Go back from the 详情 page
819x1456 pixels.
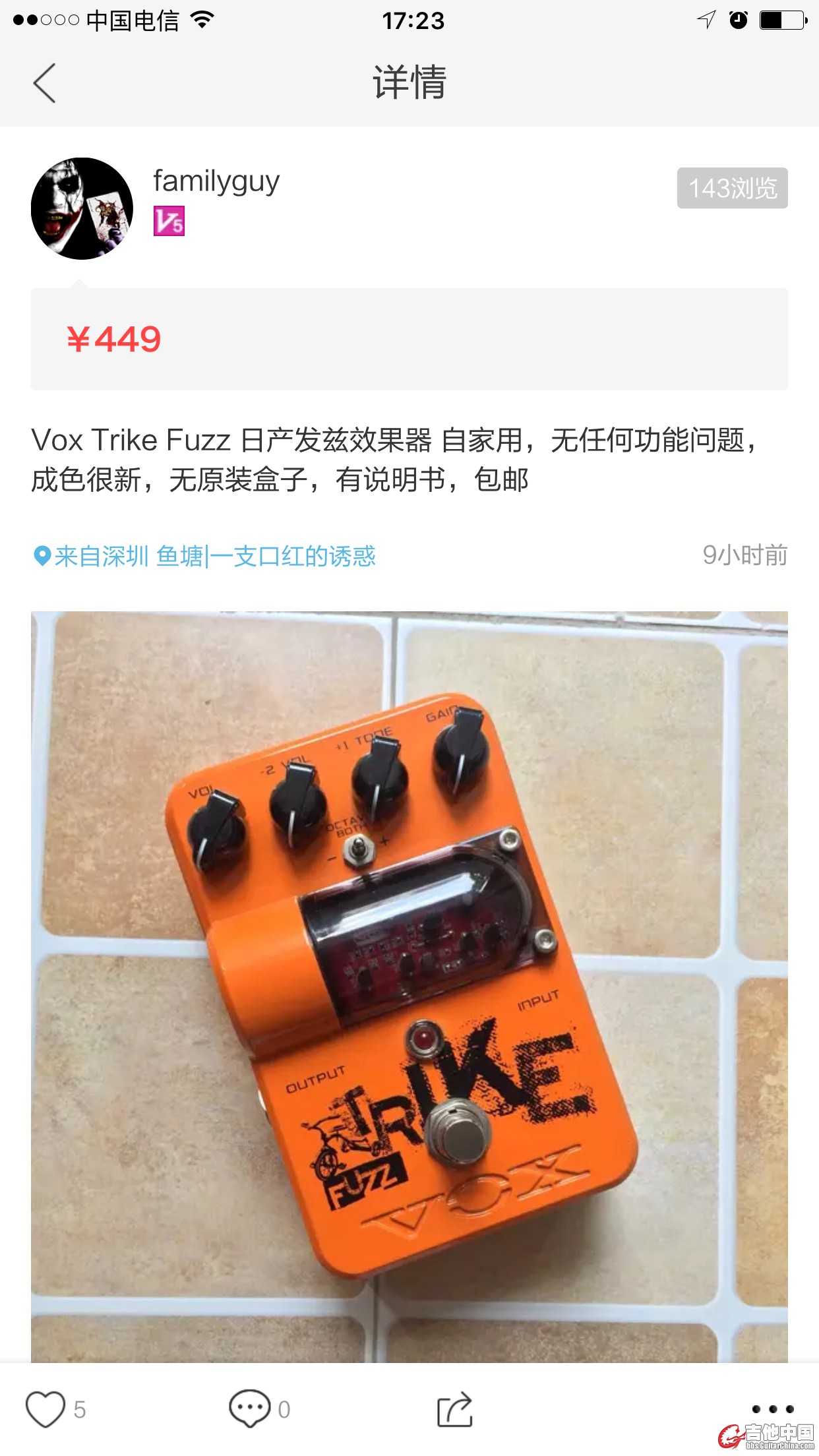pyautogui.click(x=45, y=83)
